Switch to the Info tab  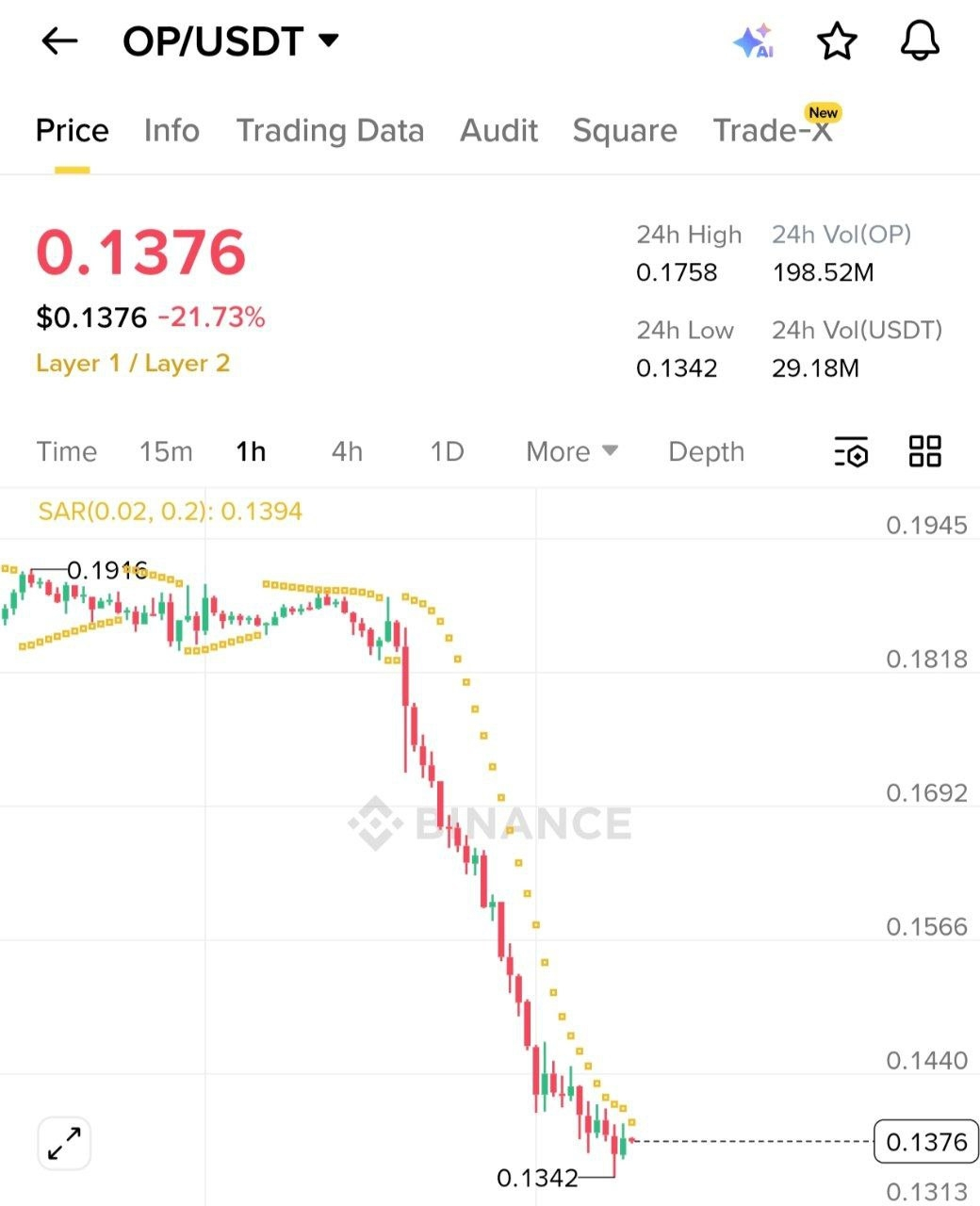point(171,130)
